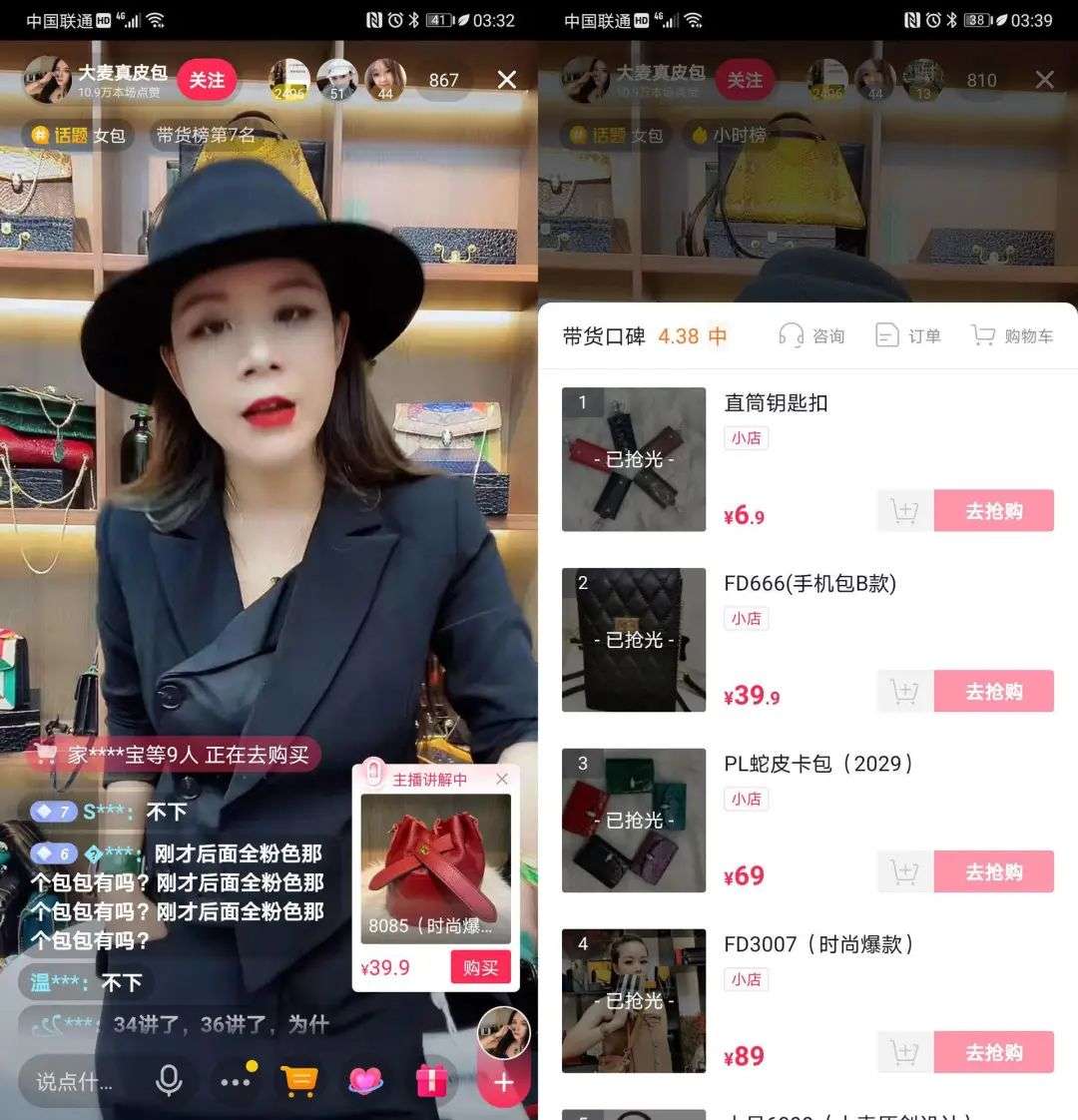
Task: Tap 去抢购 for FD3007（时尚爆款）
Action: coord(993,1052)
